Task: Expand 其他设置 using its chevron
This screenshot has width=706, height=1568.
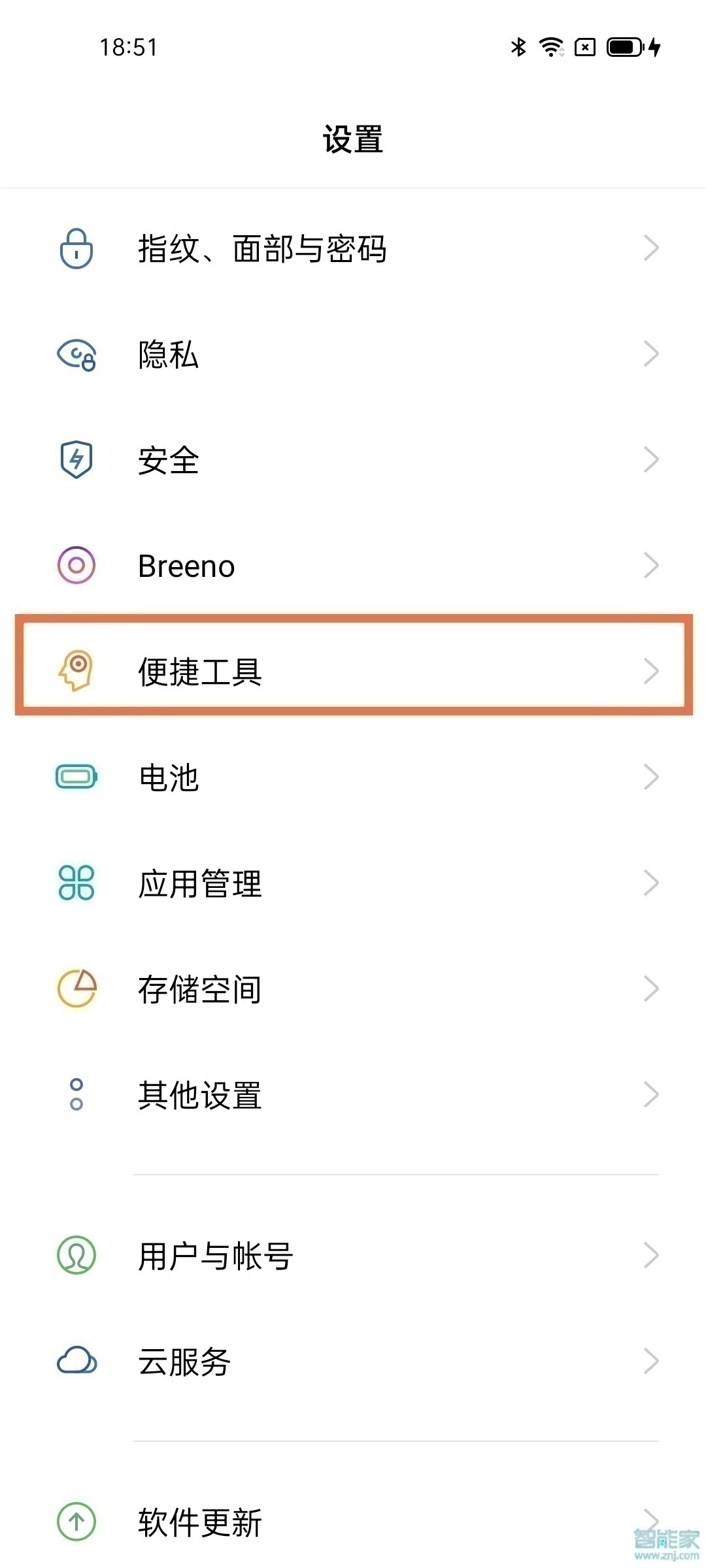Action: click(650, 1095)
